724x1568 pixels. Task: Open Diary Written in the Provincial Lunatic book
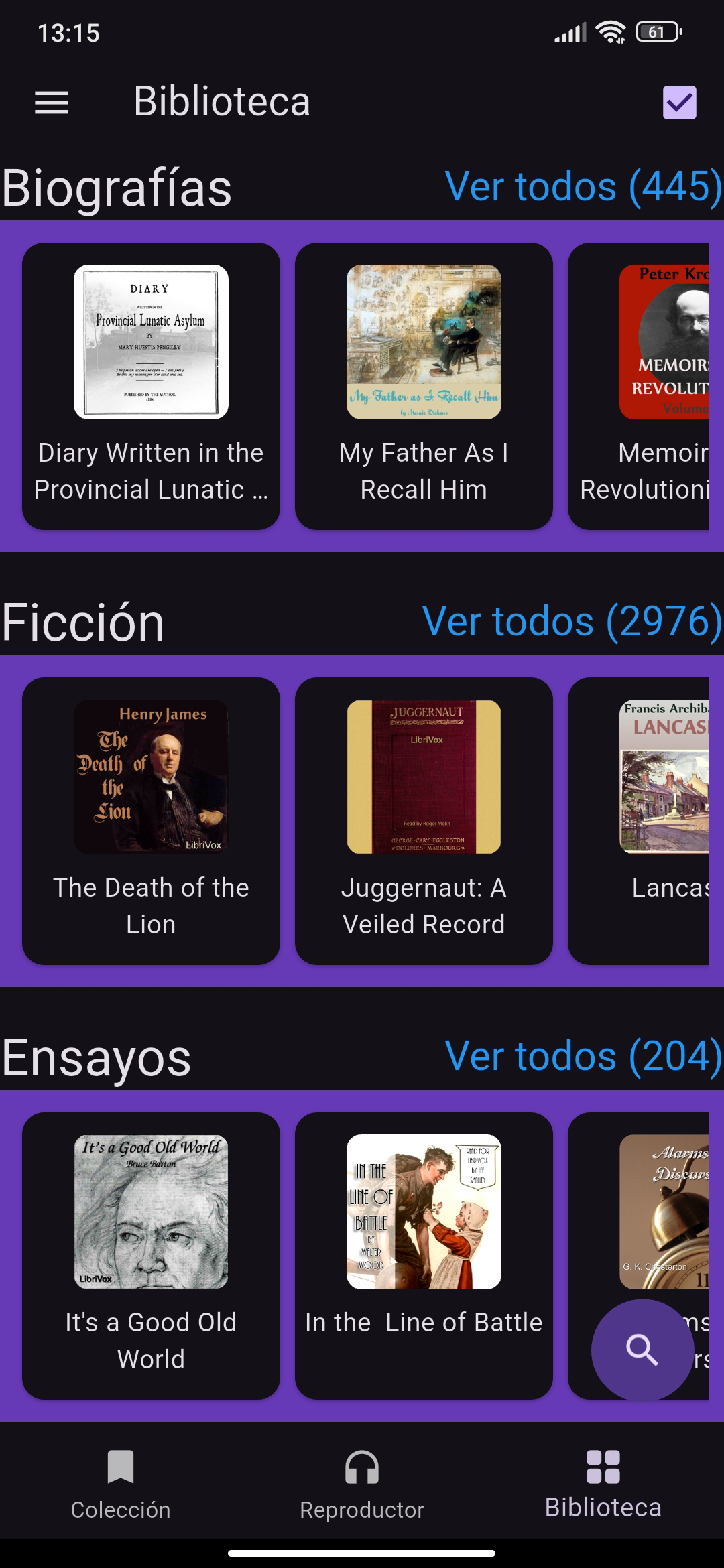point(151,386)
